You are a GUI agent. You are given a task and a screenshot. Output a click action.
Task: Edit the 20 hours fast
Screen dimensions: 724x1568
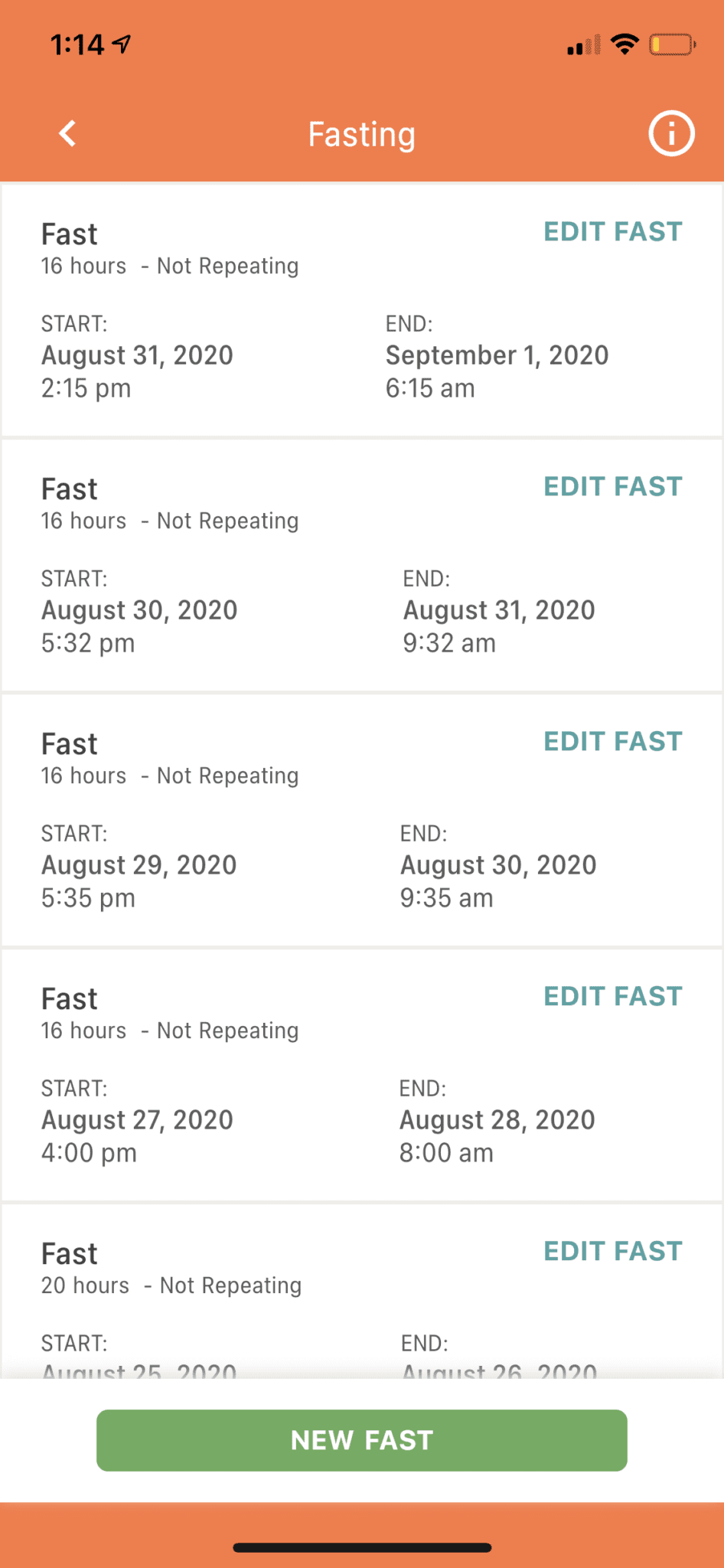coord(612,1252)
